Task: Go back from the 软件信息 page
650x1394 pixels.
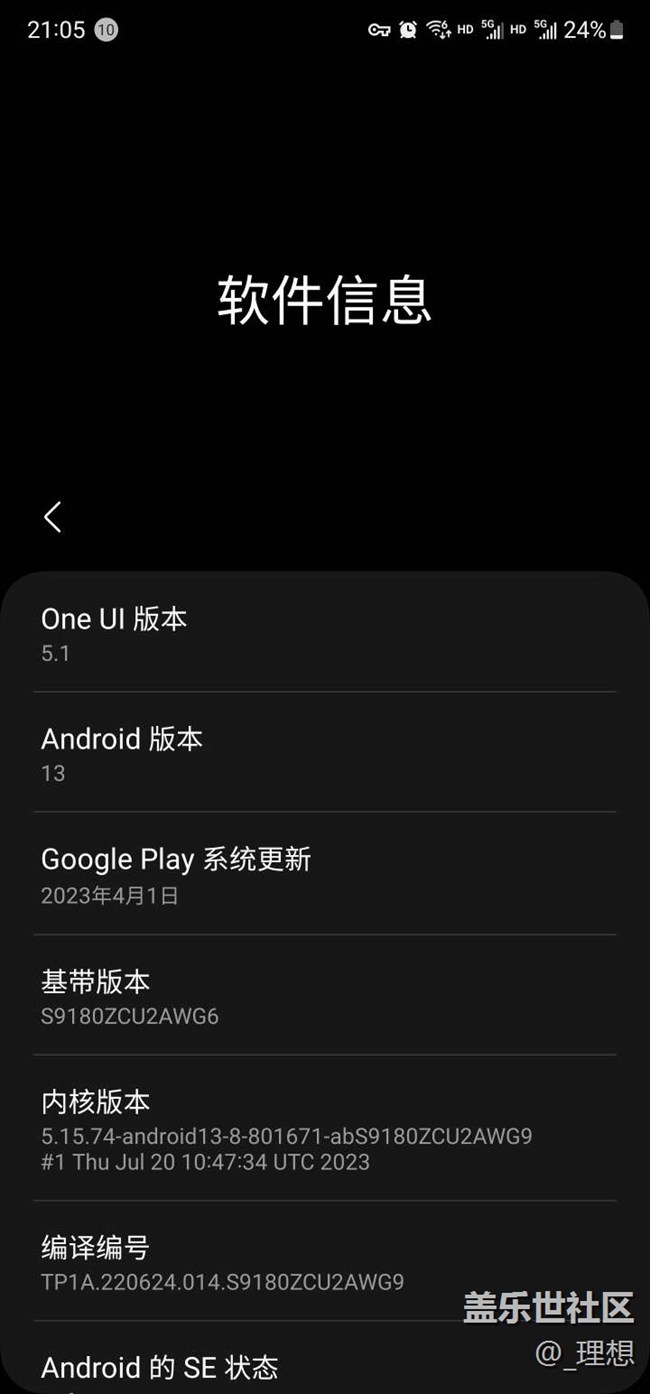Action: [x=53, y=517]
